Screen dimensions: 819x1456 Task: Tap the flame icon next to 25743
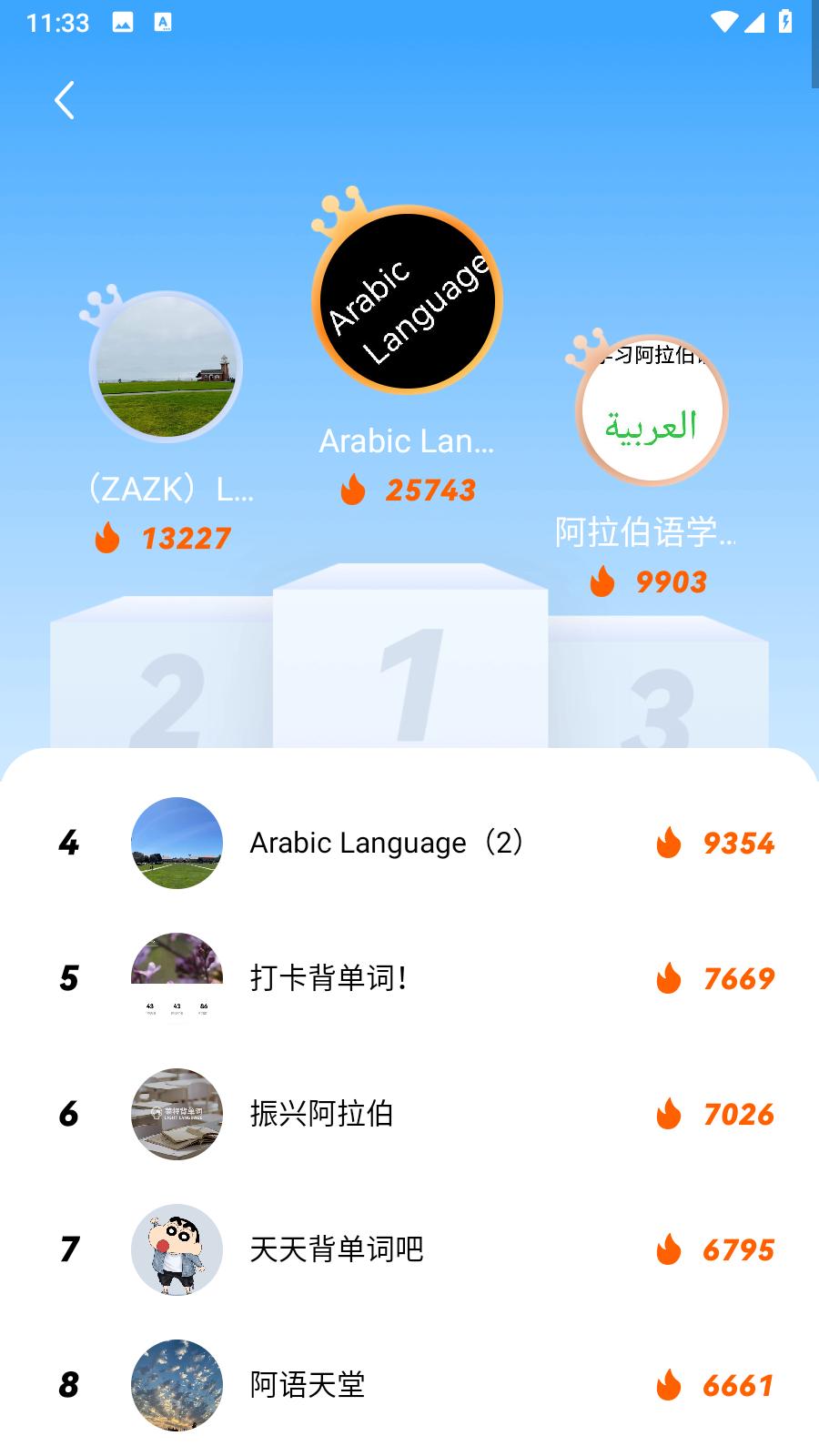point(354,490)
